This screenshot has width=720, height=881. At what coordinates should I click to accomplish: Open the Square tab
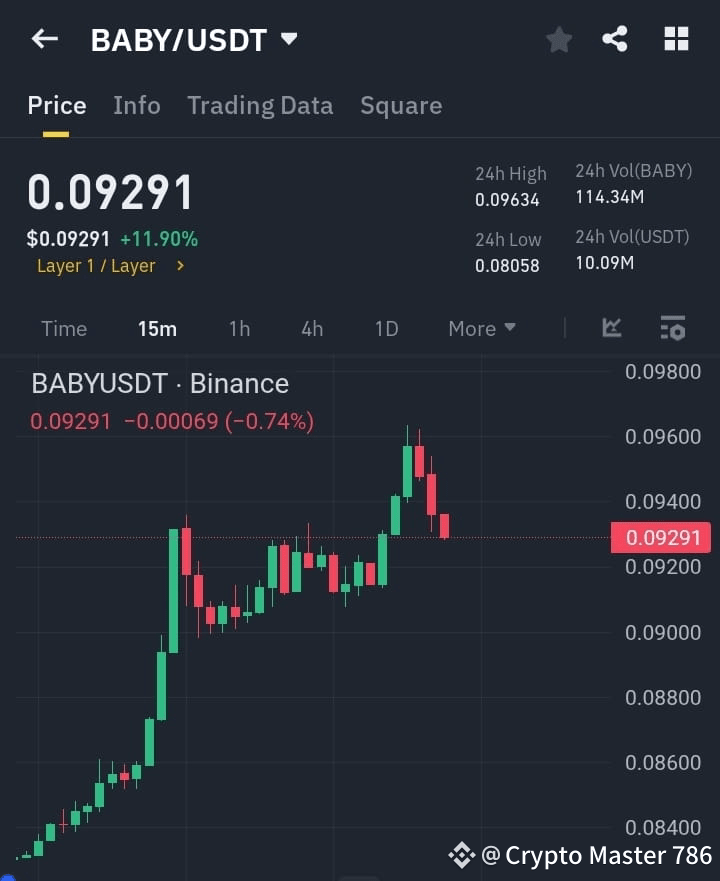click(401, 105)
